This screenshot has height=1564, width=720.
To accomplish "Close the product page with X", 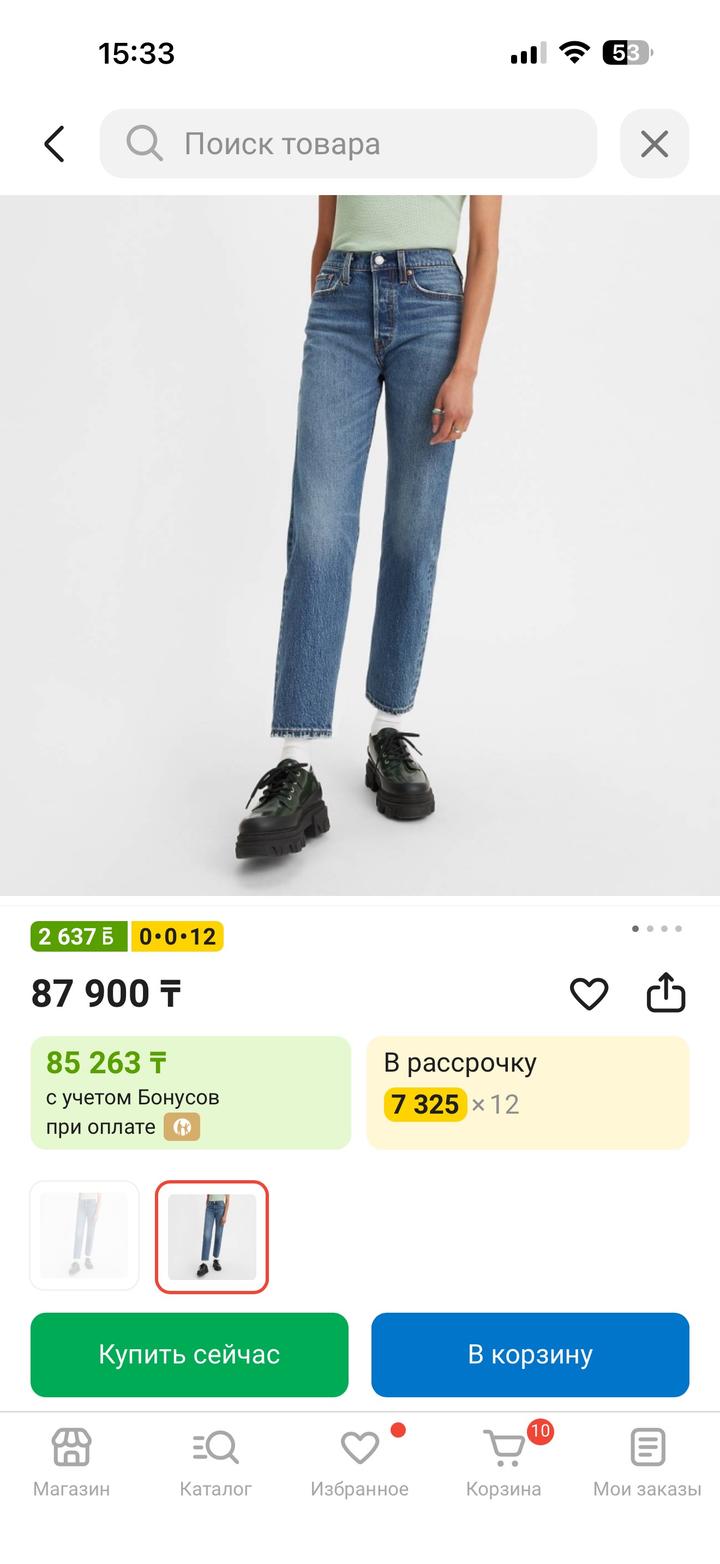I will pos(654,144).
